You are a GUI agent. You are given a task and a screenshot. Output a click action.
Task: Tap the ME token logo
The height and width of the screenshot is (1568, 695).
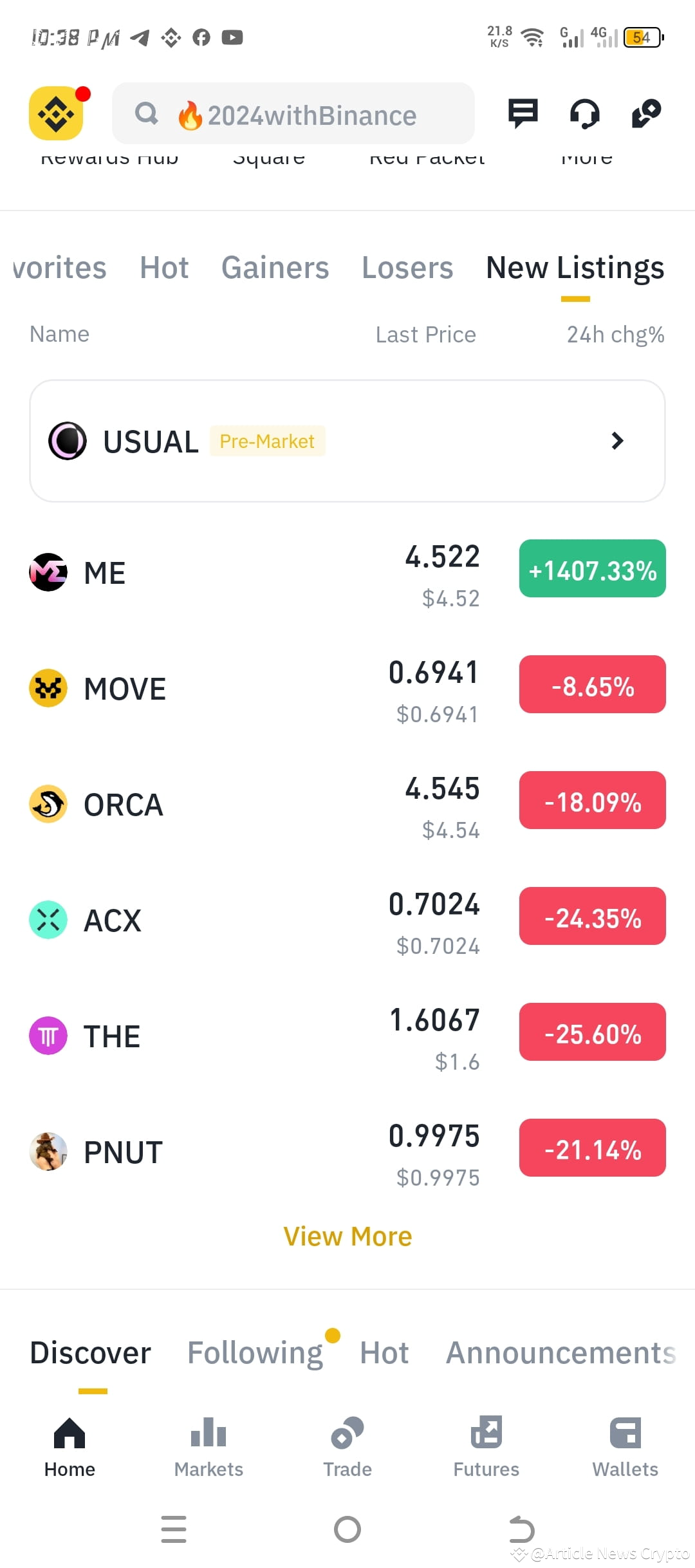tap(48, 572)
